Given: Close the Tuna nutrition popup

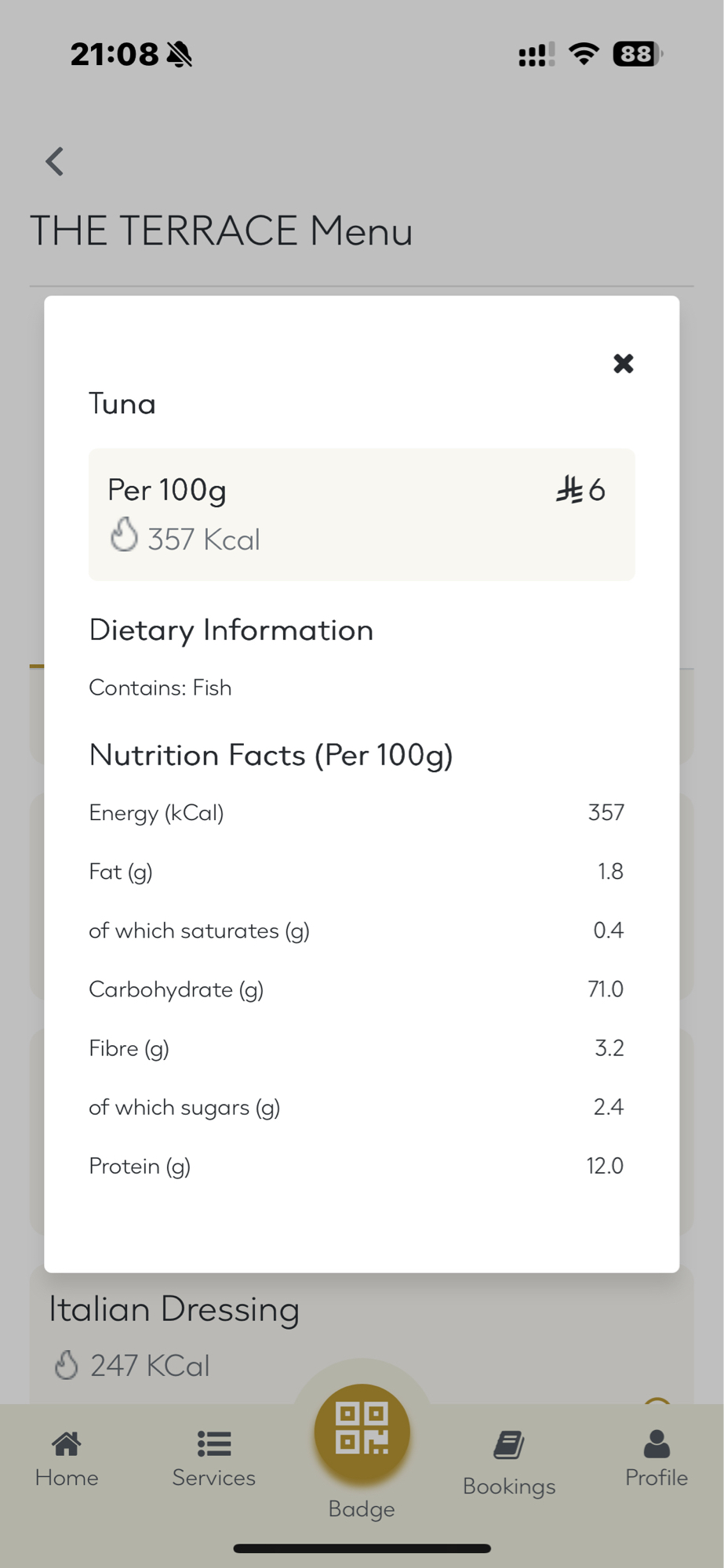Looking at the screenshot, I should [x=623, y=364].
